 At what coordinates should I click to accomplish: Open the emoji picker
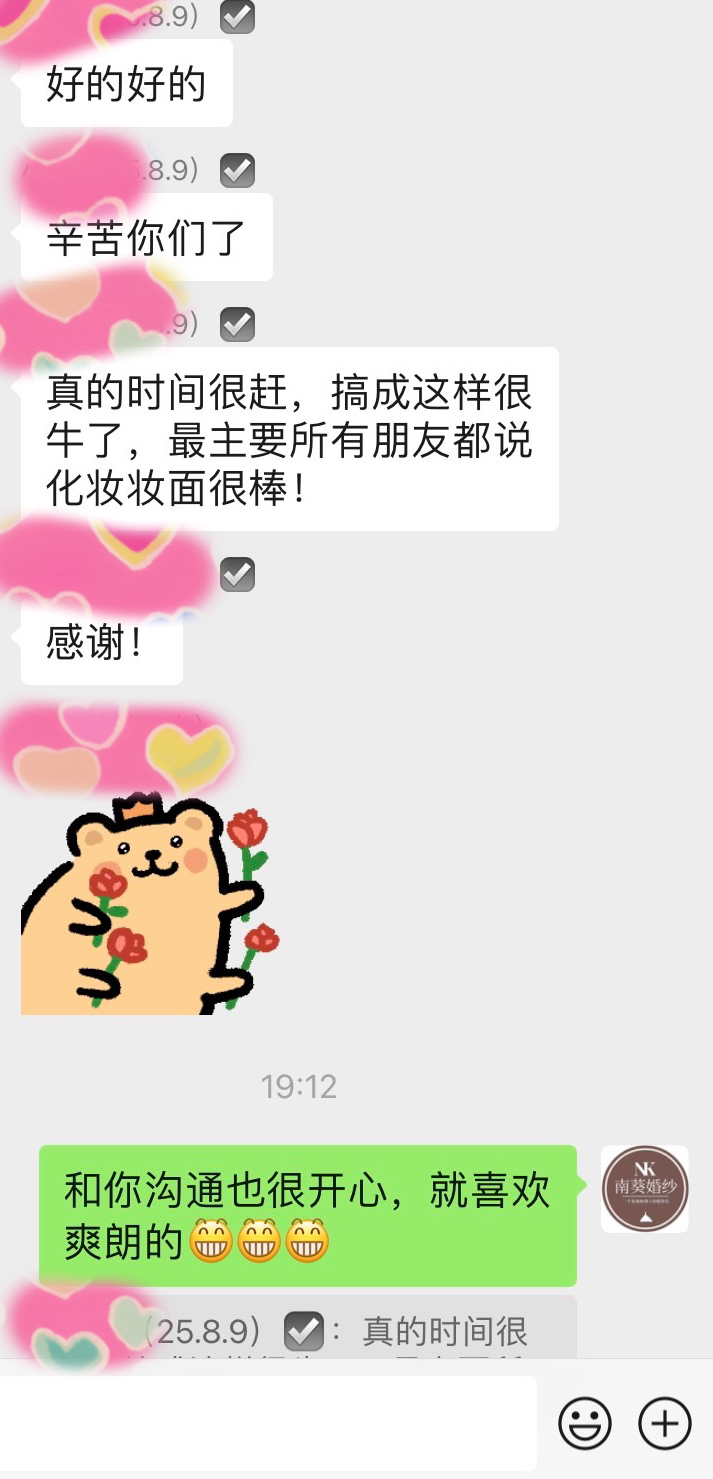[585, 1422]
